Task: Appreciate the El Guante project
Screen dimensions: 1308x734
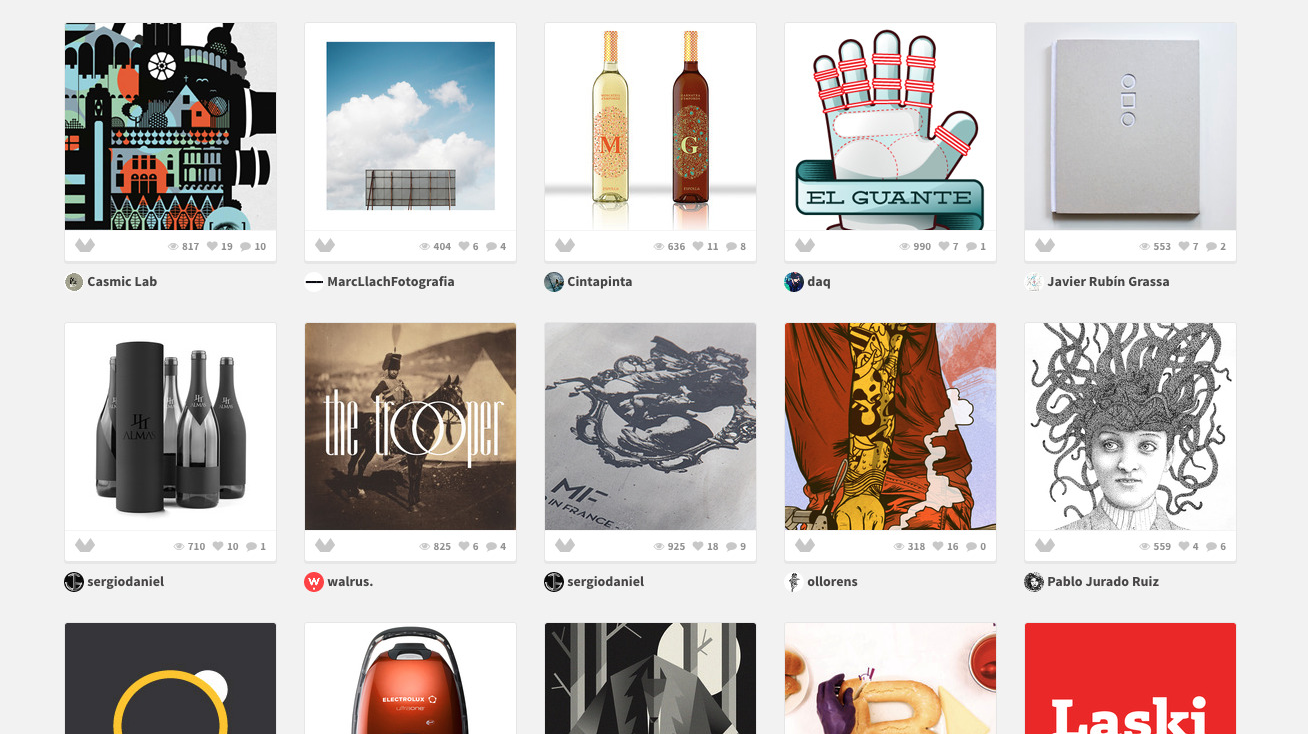Action: pos(805,246)
